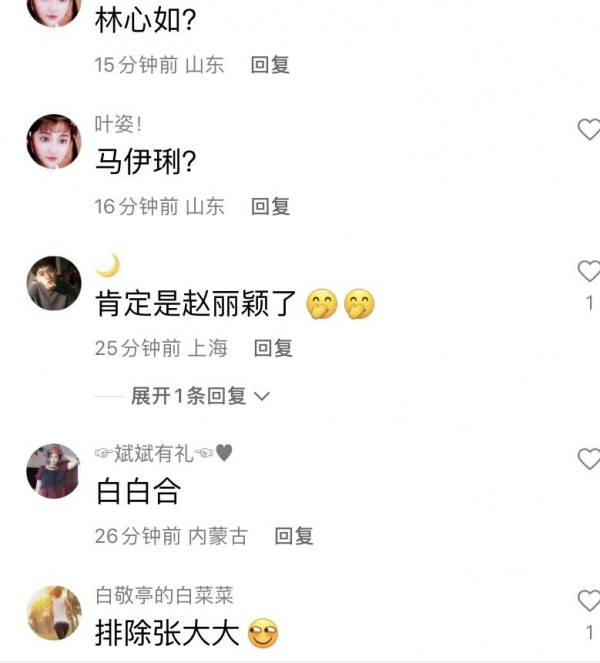Open the moon-named user's avatar
Image resolution: width=600 pixels, height=663 pixels.
[53, 283]
